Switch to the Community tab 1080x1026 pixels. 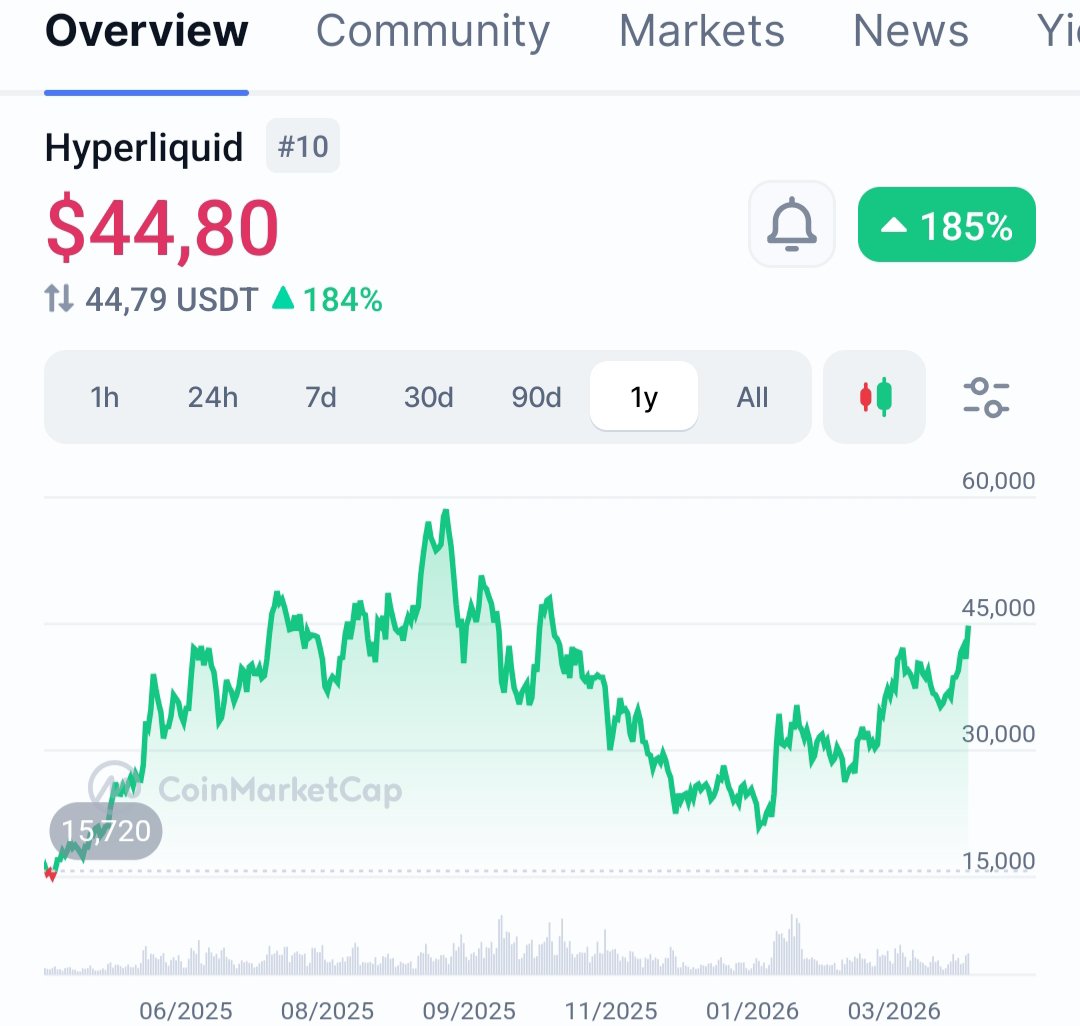point(432,32)
